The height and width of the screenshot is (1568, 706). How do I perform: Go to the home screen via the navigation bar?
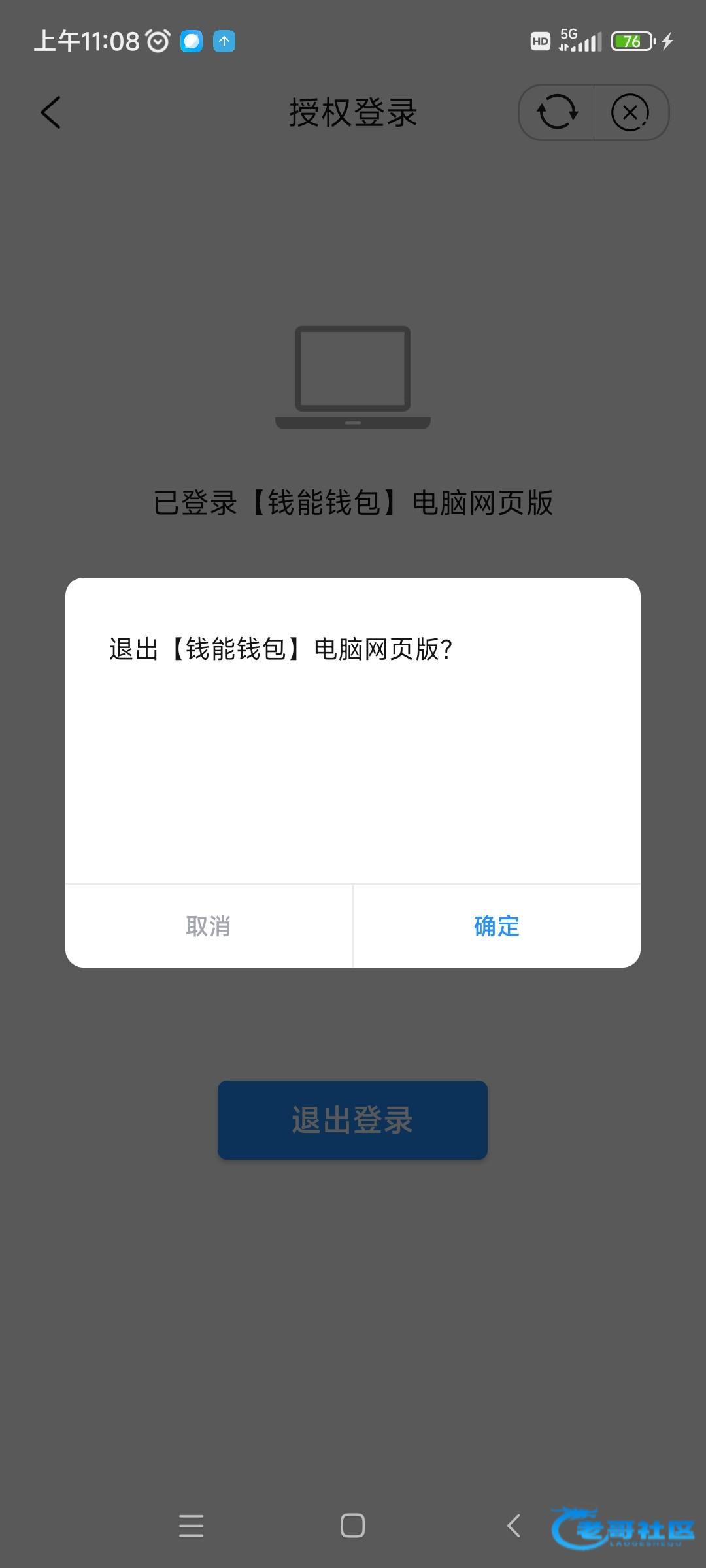352,1526
